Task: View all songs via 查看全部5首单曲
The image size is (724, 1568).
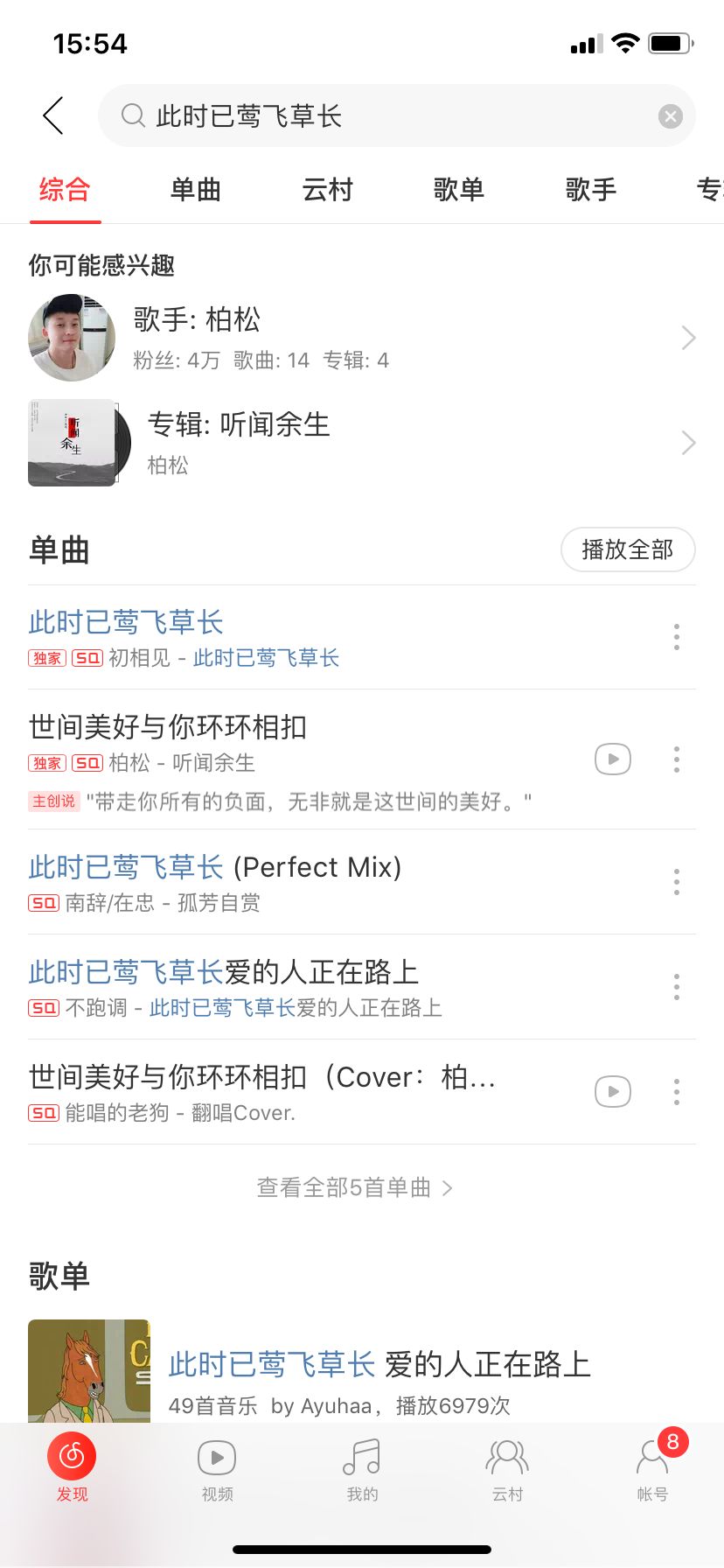Action: [354, 1187]
